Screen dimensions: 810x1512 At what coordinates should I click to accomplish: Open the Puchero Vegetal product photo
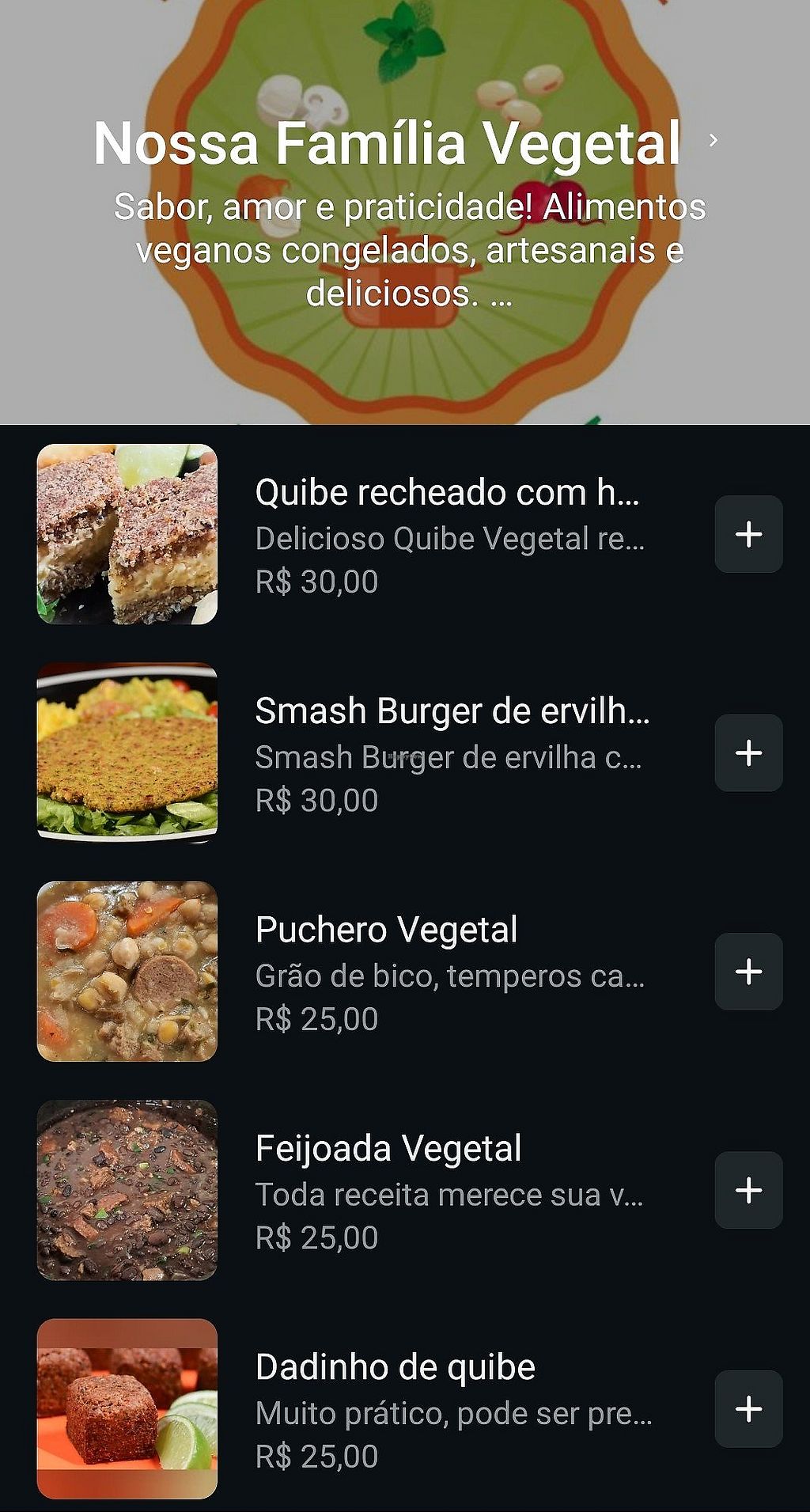[x=127, y=972]
